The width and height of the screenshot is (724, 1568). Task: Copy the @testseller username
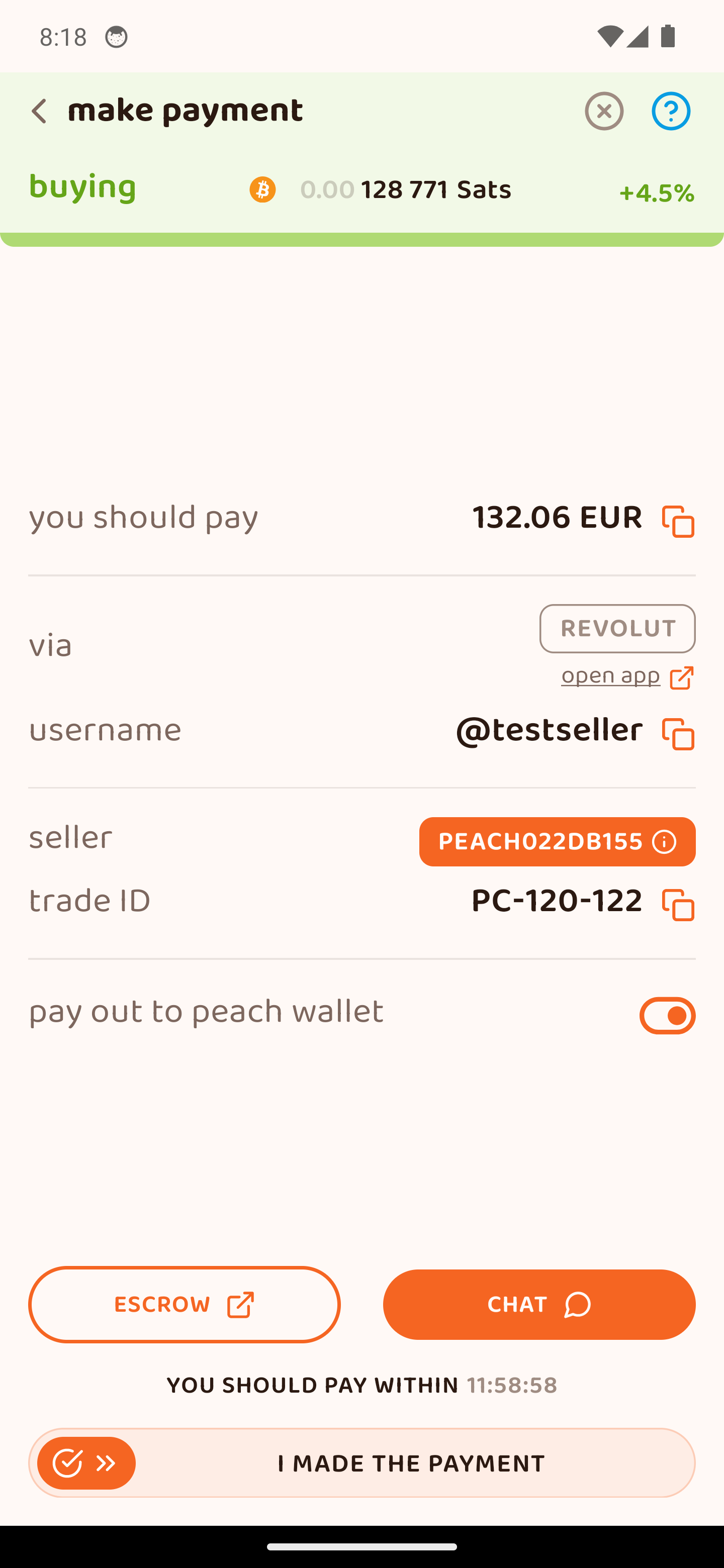[678, 734]
